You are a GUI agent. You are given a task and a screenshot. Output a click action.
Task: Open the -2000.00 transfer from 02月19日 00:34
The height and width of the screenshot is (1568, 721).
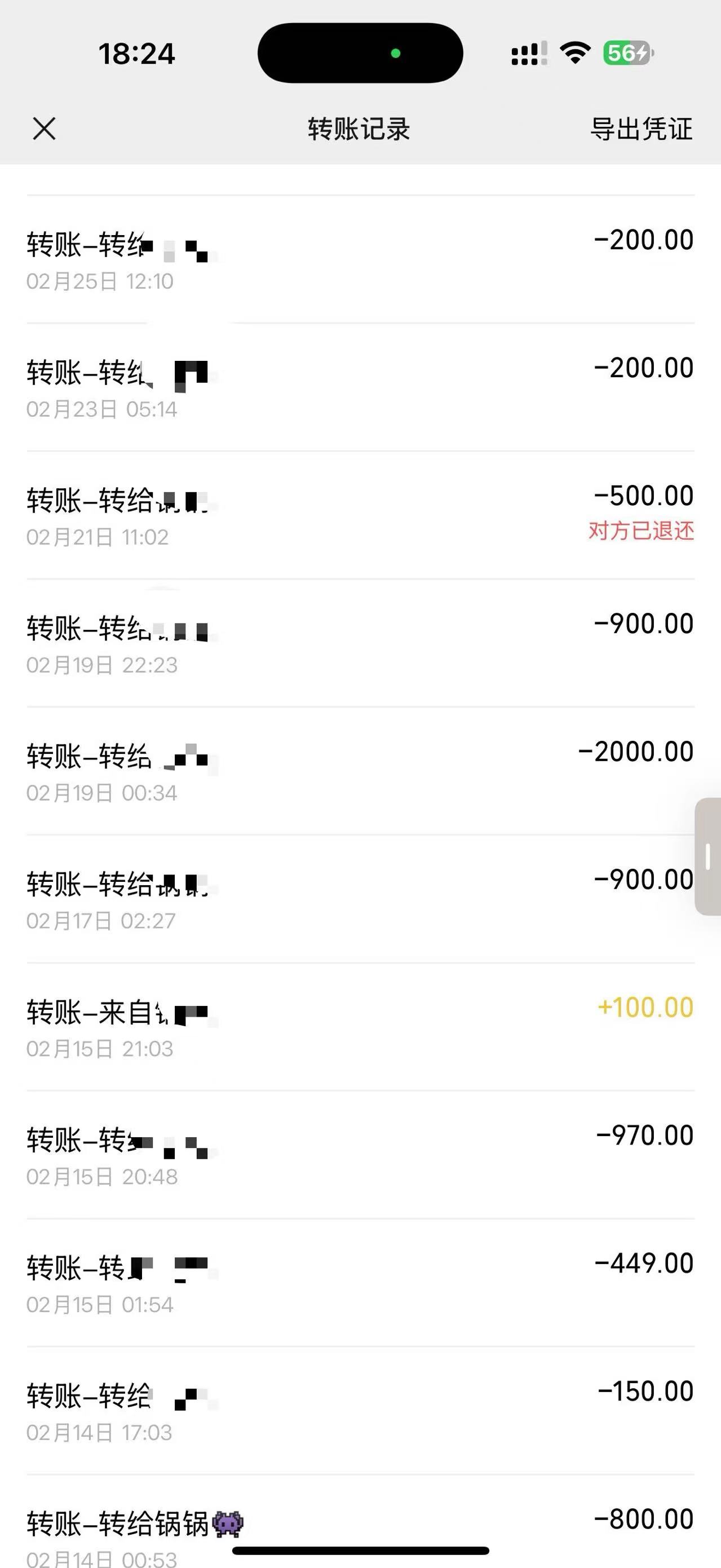[x=360, y=771]
